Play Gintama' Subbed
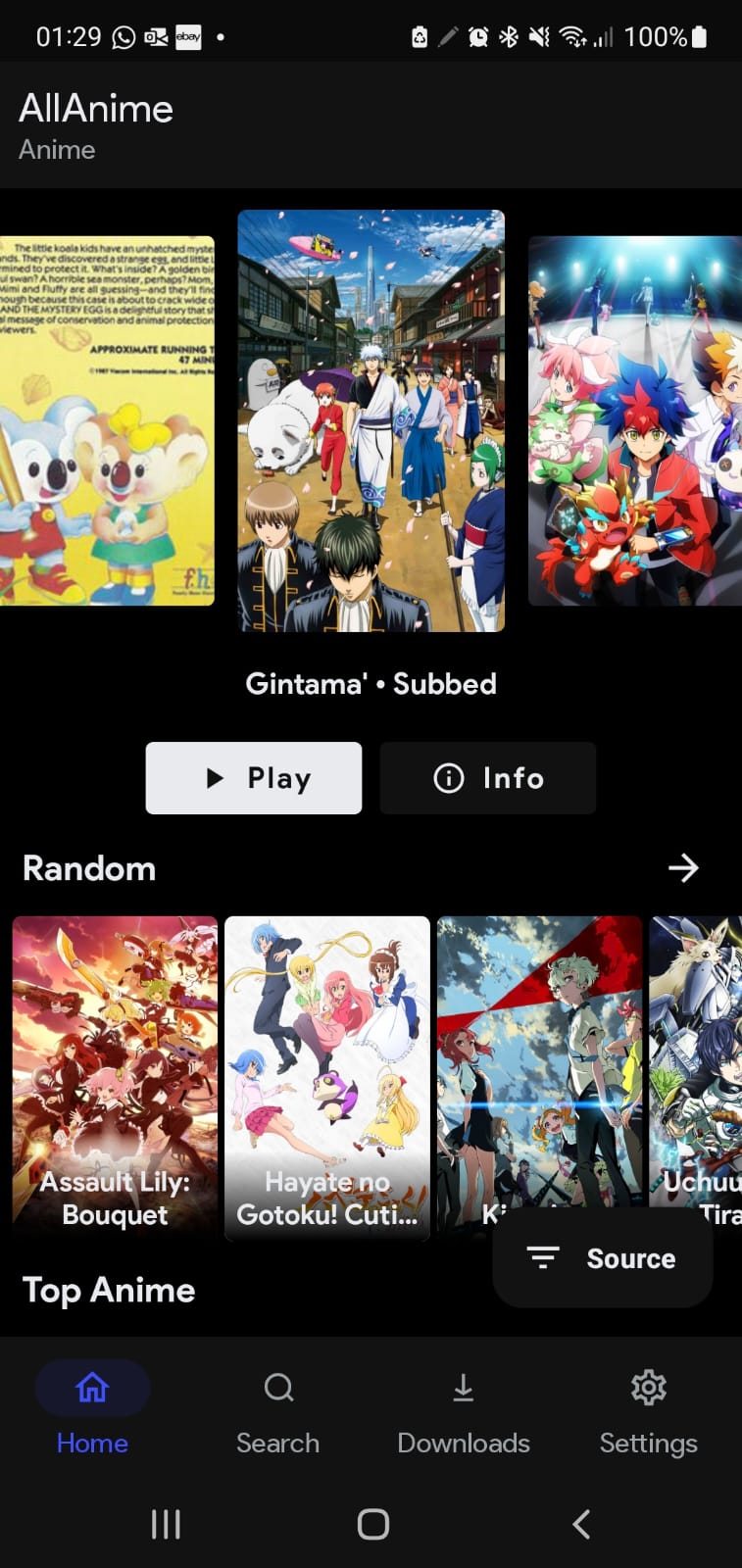The image size is (742, 1568). pyautogui.click(x=254, y=778)
